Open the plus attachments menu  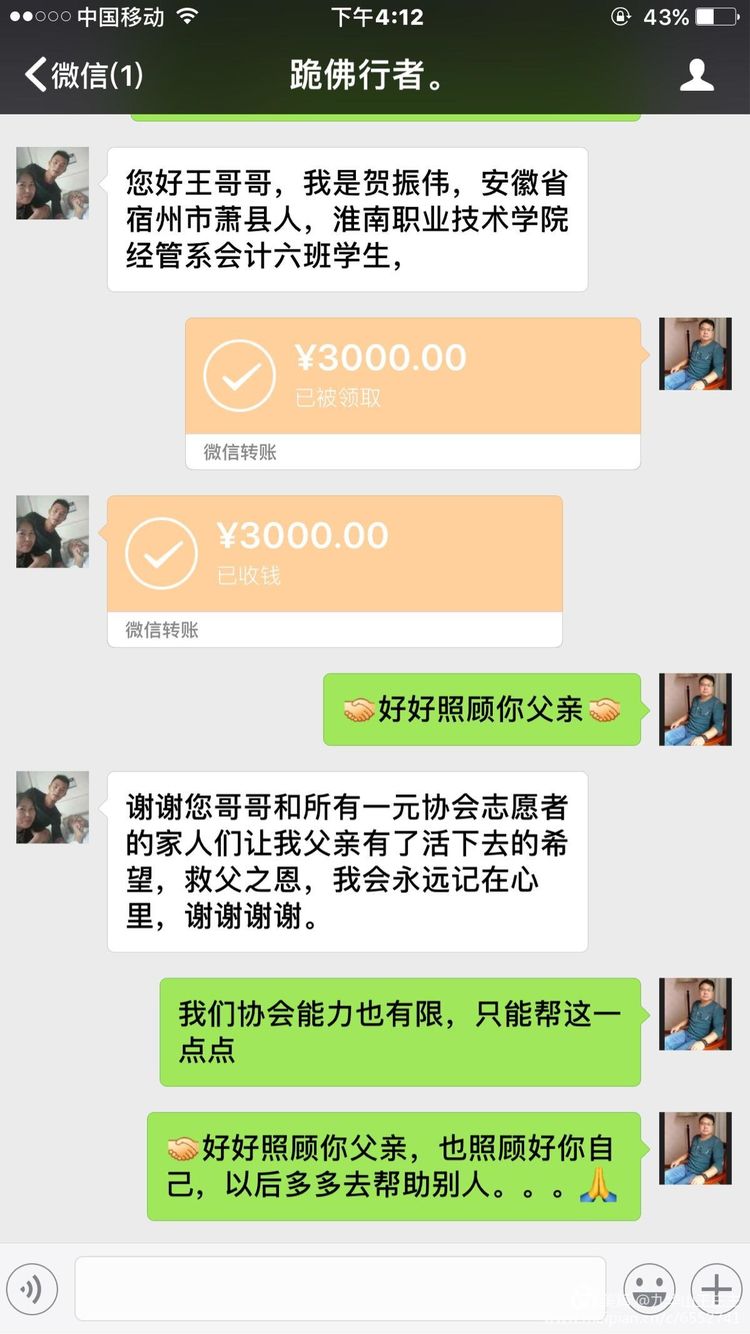click(x=715, y=1289)
